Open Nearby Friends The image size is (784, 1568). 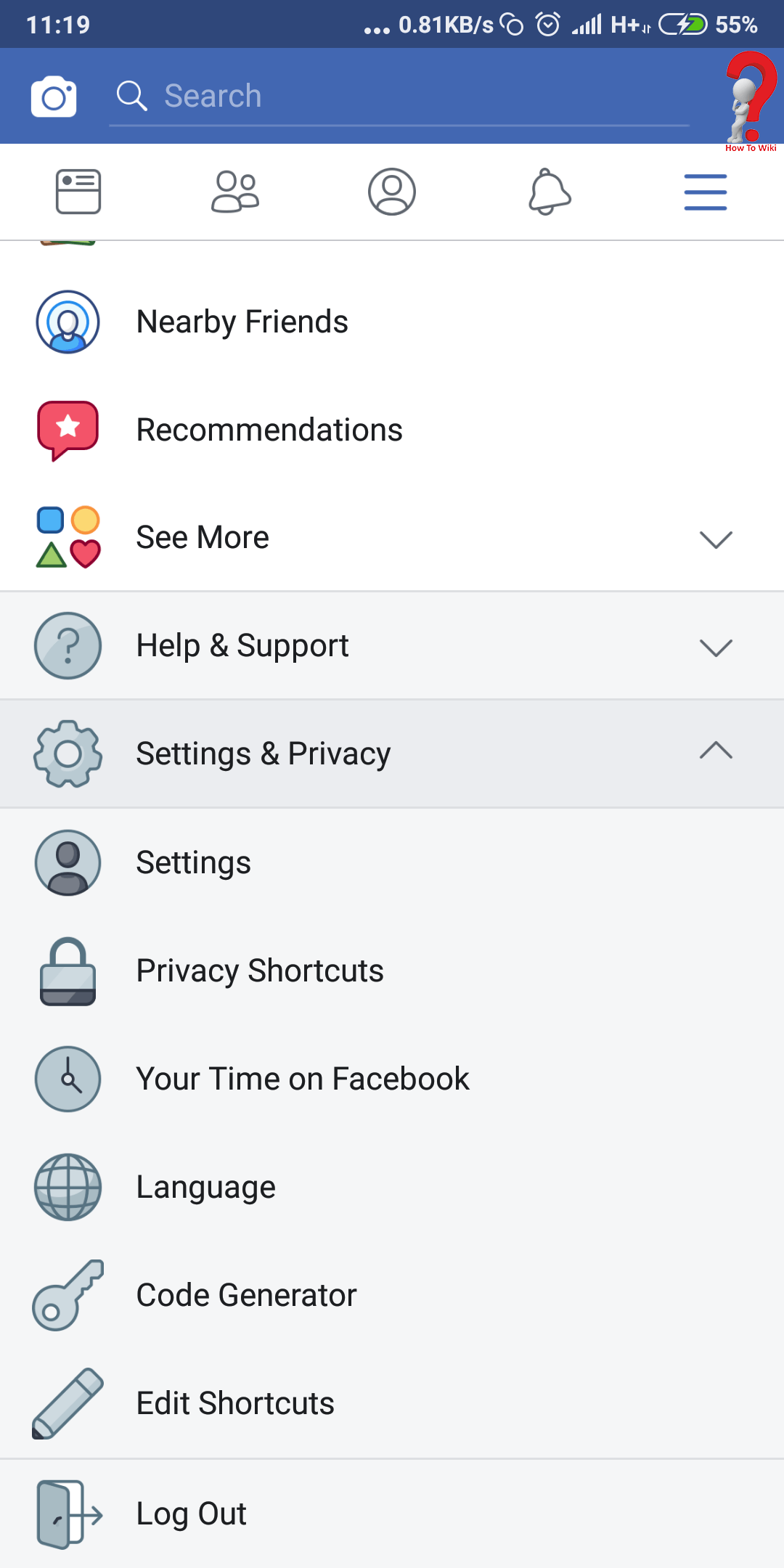click(x=242, y=322)
